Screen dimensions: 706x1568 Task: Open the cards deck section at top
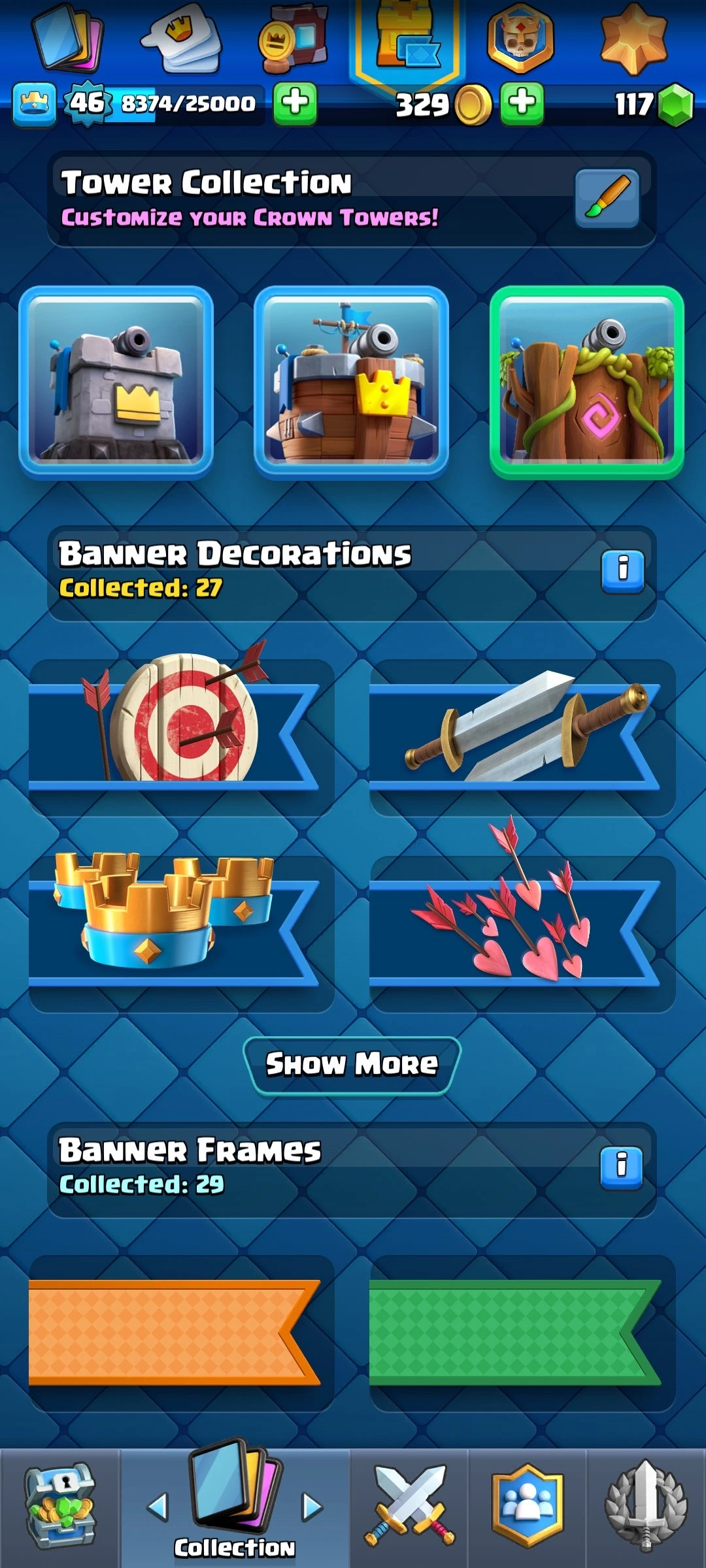click(x=69, y=38)
